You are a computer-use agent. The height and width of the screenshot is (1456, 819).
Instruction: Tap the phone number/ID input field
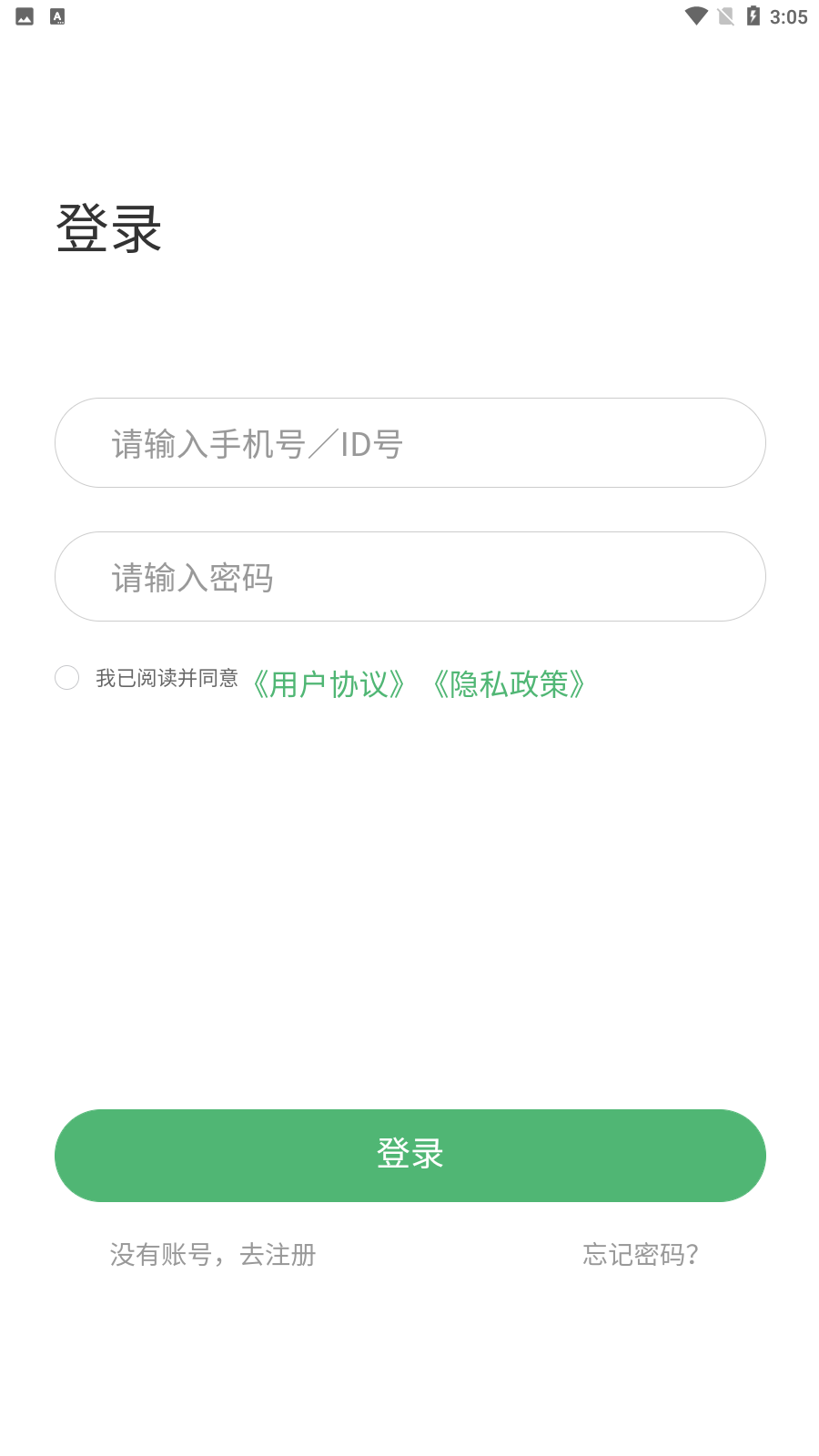point(409,443)
